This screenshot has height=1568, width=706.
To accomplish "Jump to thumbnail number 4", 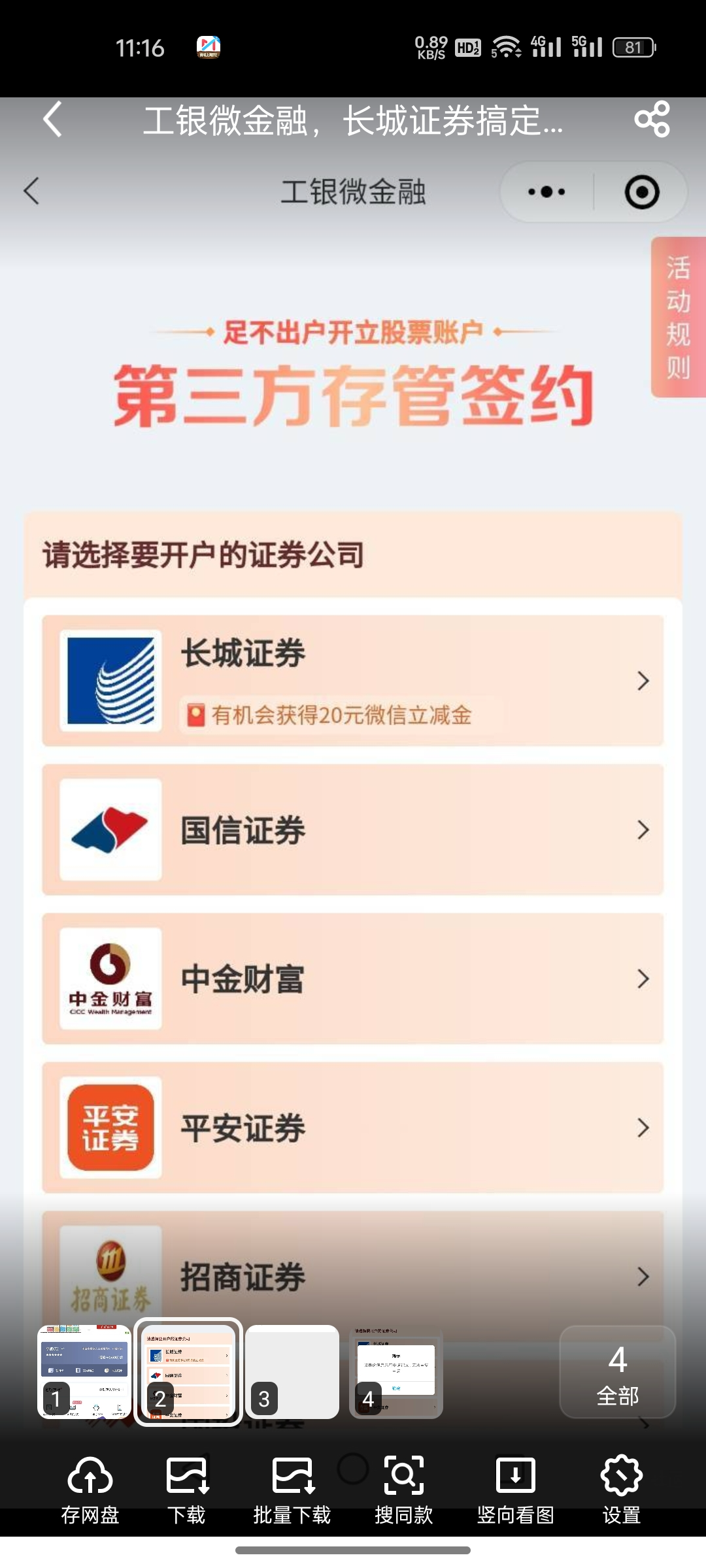I will point(396,1371).
